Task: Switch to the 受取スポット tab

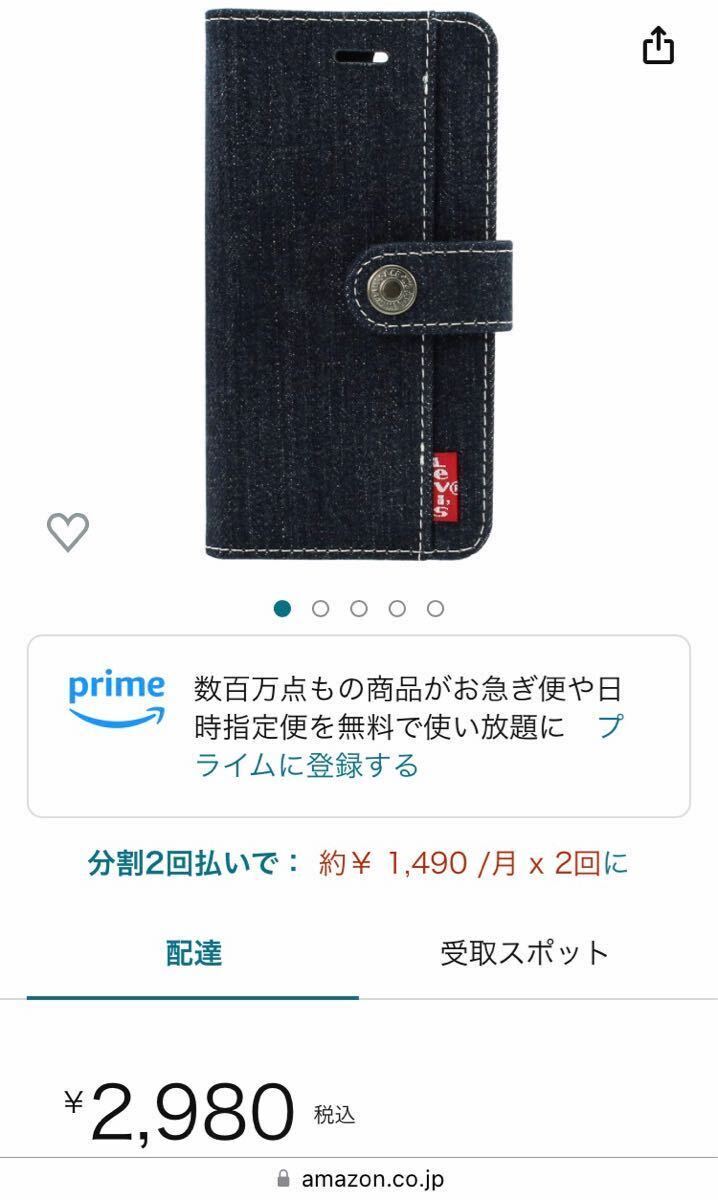Action: coord(525,953)
